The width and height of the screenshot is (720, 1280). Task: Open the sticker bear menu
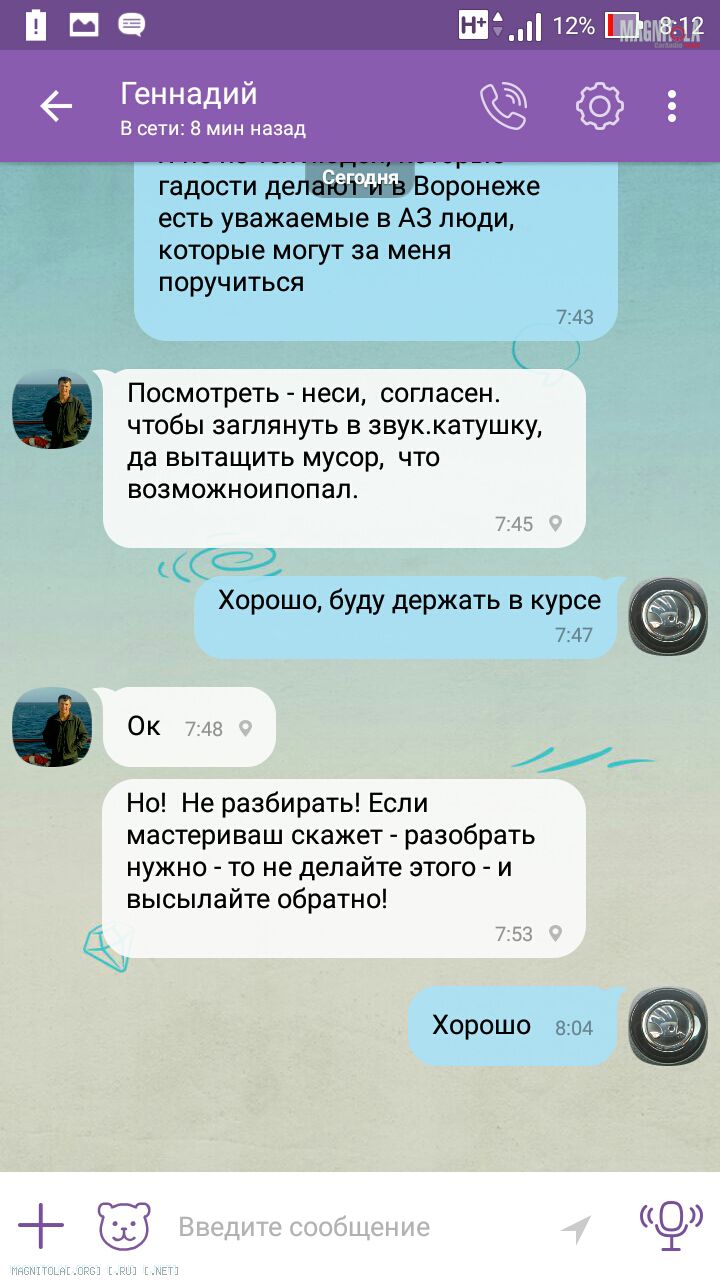124,1226
